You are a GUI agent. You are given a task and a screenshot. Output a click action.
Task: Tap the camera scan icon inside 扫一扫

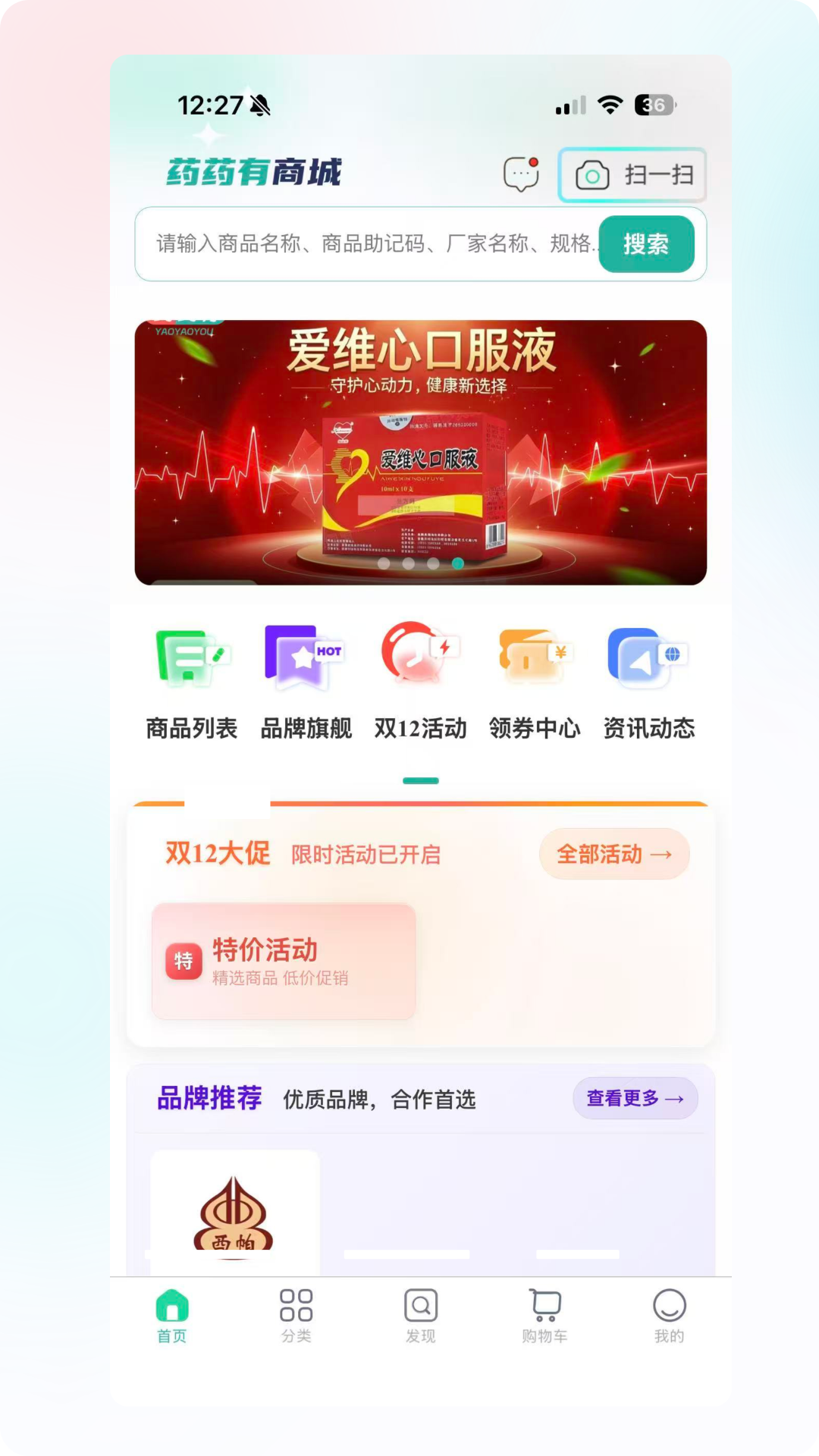pos(590,175)
